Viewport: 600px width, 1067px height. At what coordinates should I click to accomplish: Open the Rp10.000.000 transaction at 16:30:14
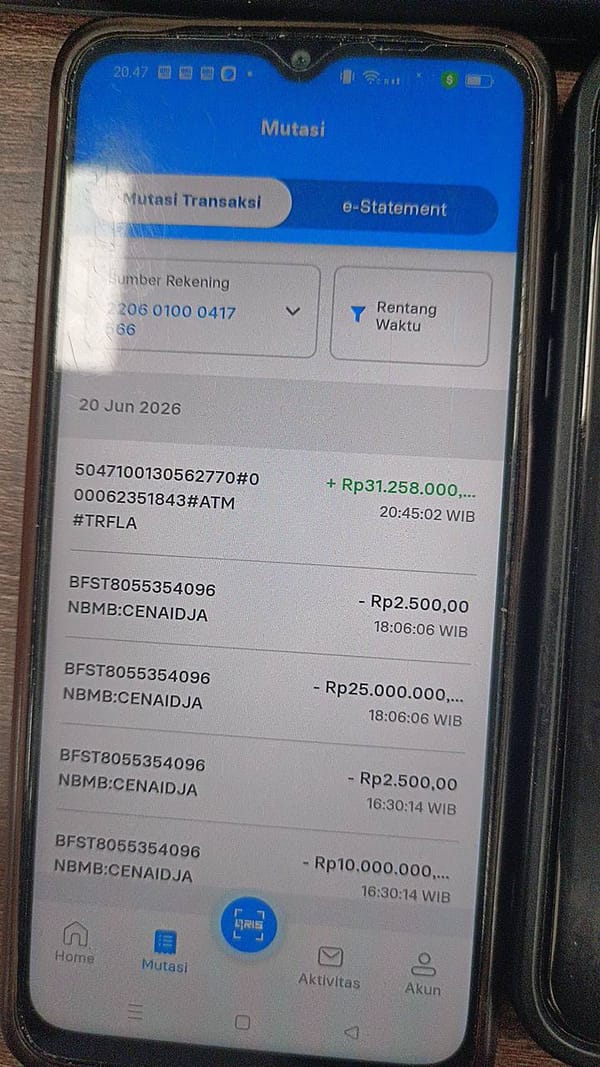253,867
